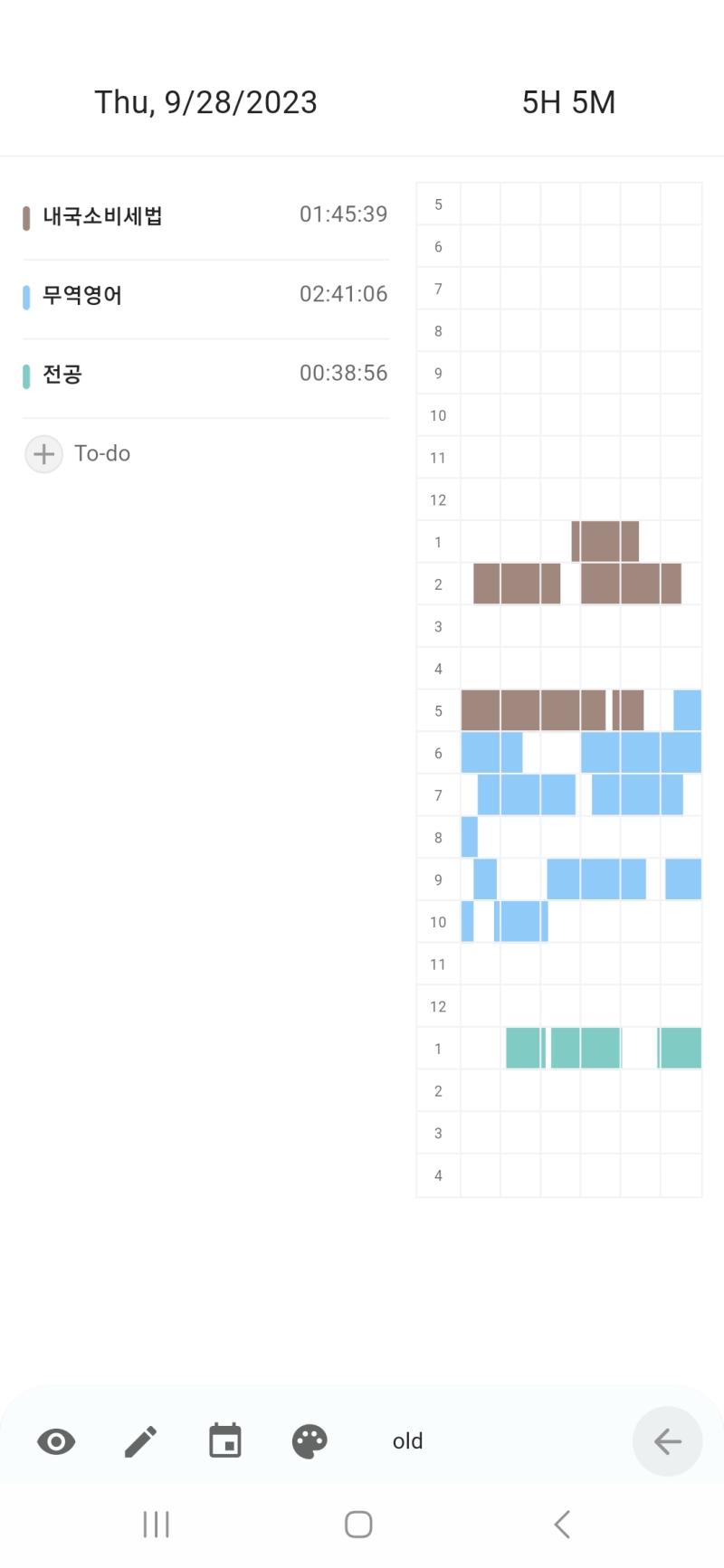Open the pencil edit tool
The image size is (724, 1568).
(x=140, y=1441)
